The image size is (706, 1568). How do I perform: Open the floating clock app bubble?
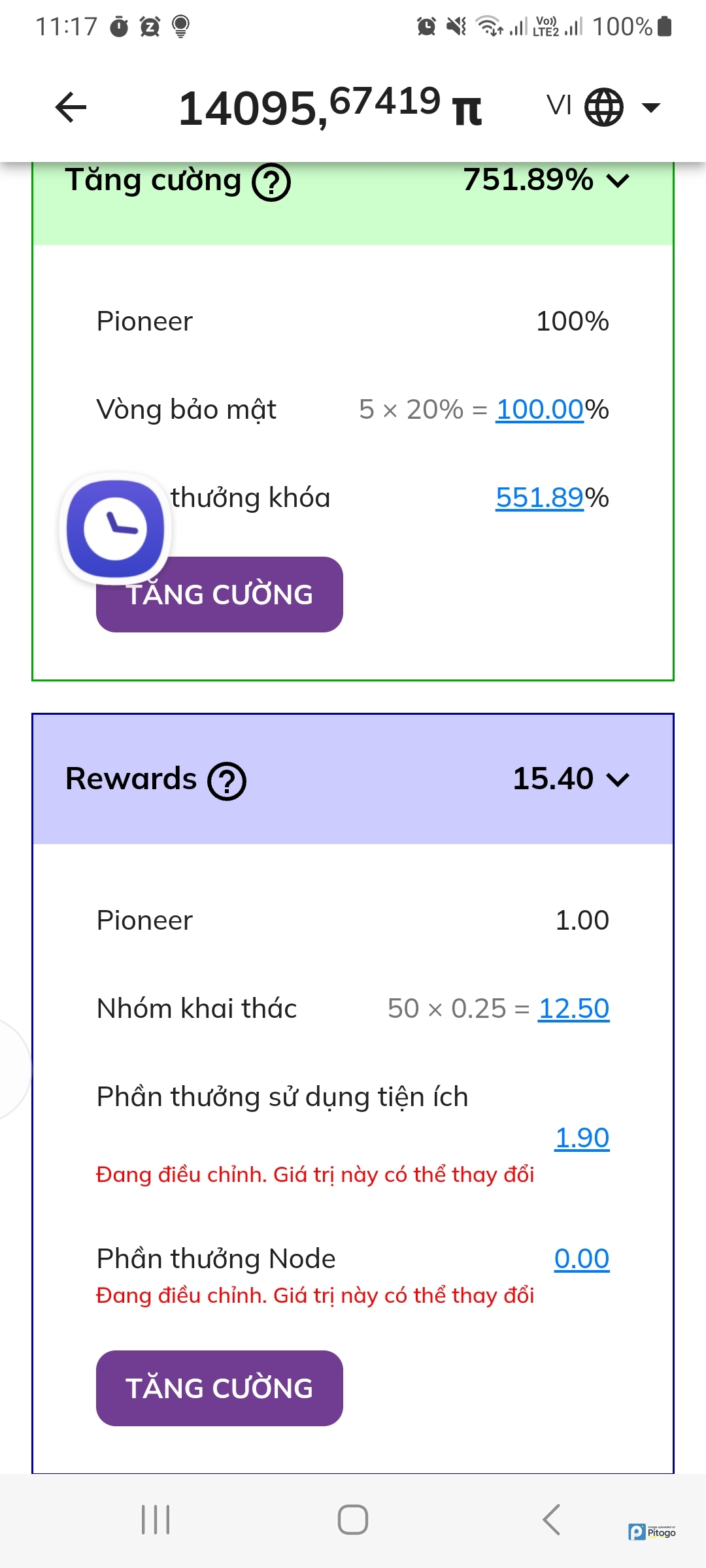(115, 529)
